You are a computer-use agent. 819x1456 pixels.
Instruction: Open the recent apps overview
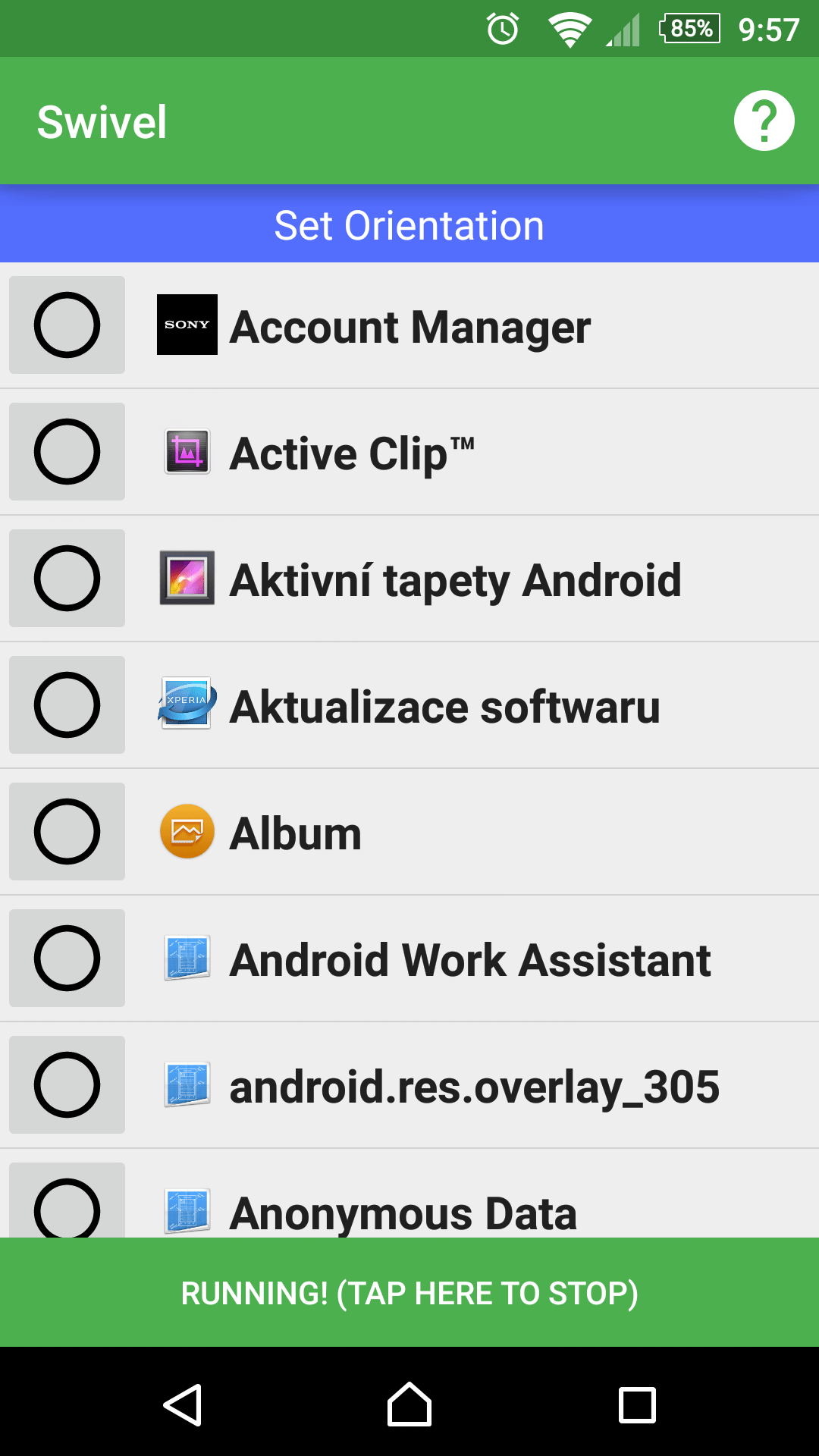coord(637,1404)
